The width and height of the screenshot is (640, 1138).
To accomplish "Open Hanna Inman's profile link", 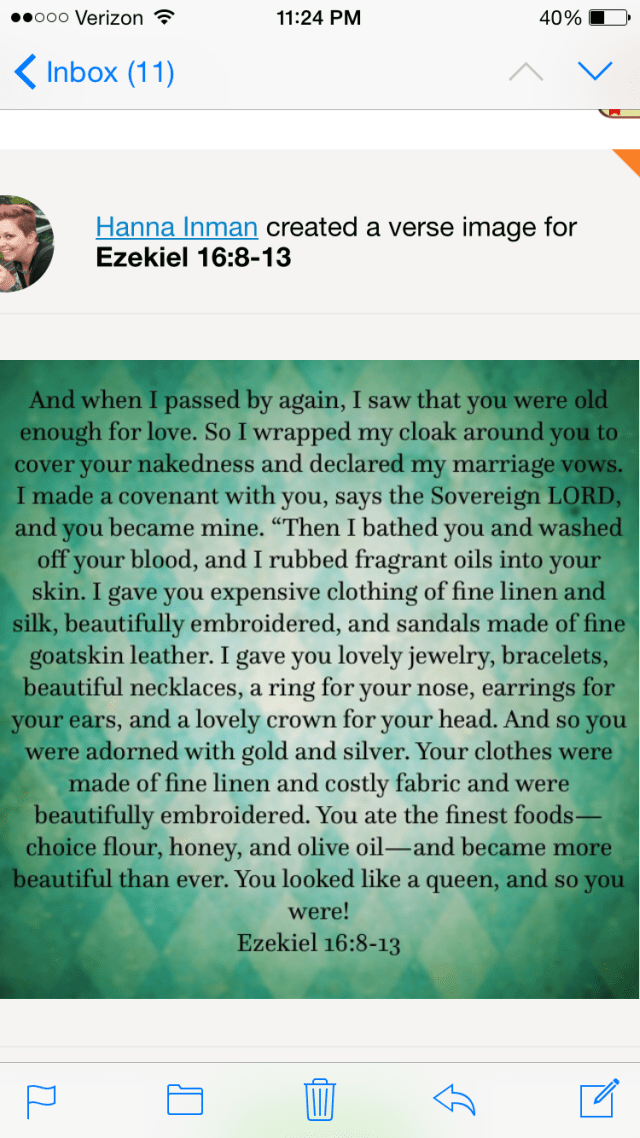I will click(177, 227).
